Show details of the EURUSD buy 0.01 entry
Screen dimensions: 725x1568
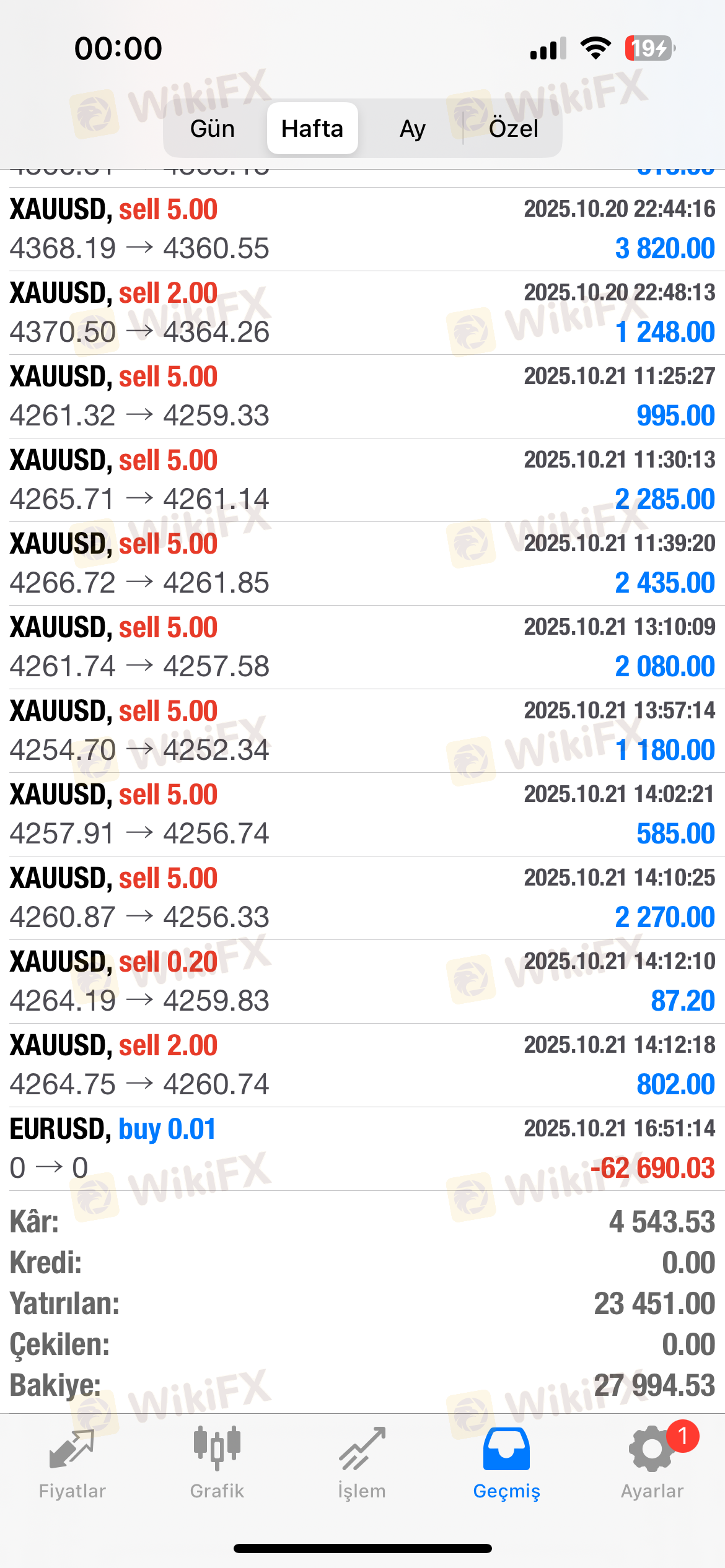click(x=362, y=1149)
